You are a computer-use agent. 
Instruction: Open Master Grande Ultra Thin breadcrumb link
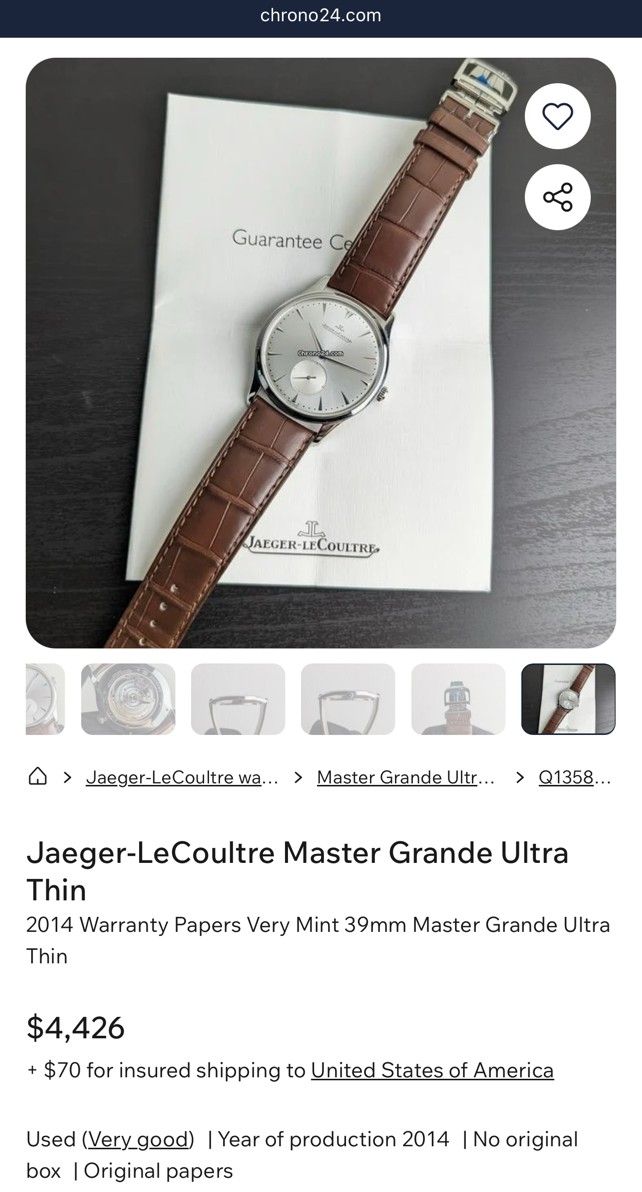(x=406, y=778)
